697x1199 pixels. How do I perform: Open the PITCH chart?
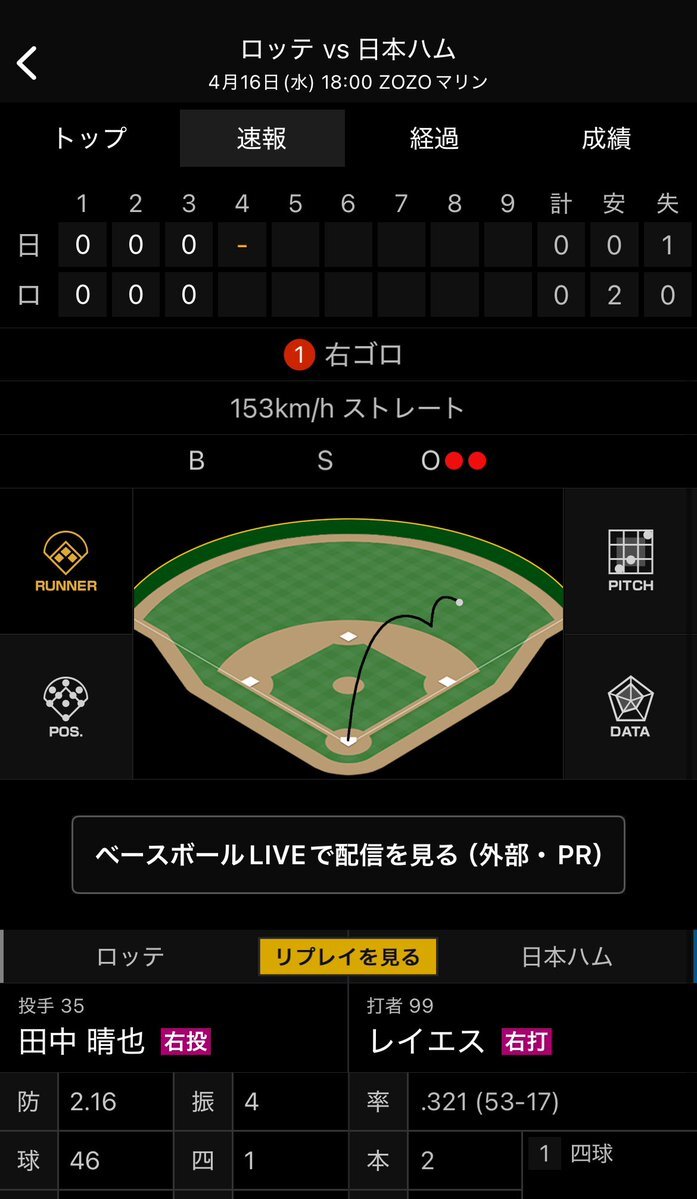[x=630, y=561]
